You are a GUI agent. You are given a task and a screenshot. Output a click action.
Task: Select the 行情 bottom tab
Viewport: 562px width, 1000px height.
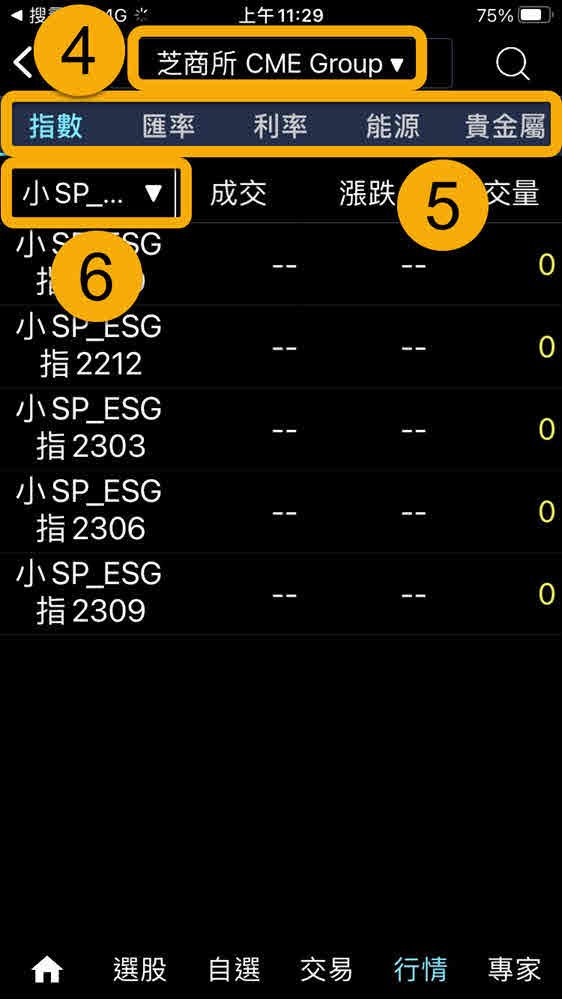tap(421, 970)
